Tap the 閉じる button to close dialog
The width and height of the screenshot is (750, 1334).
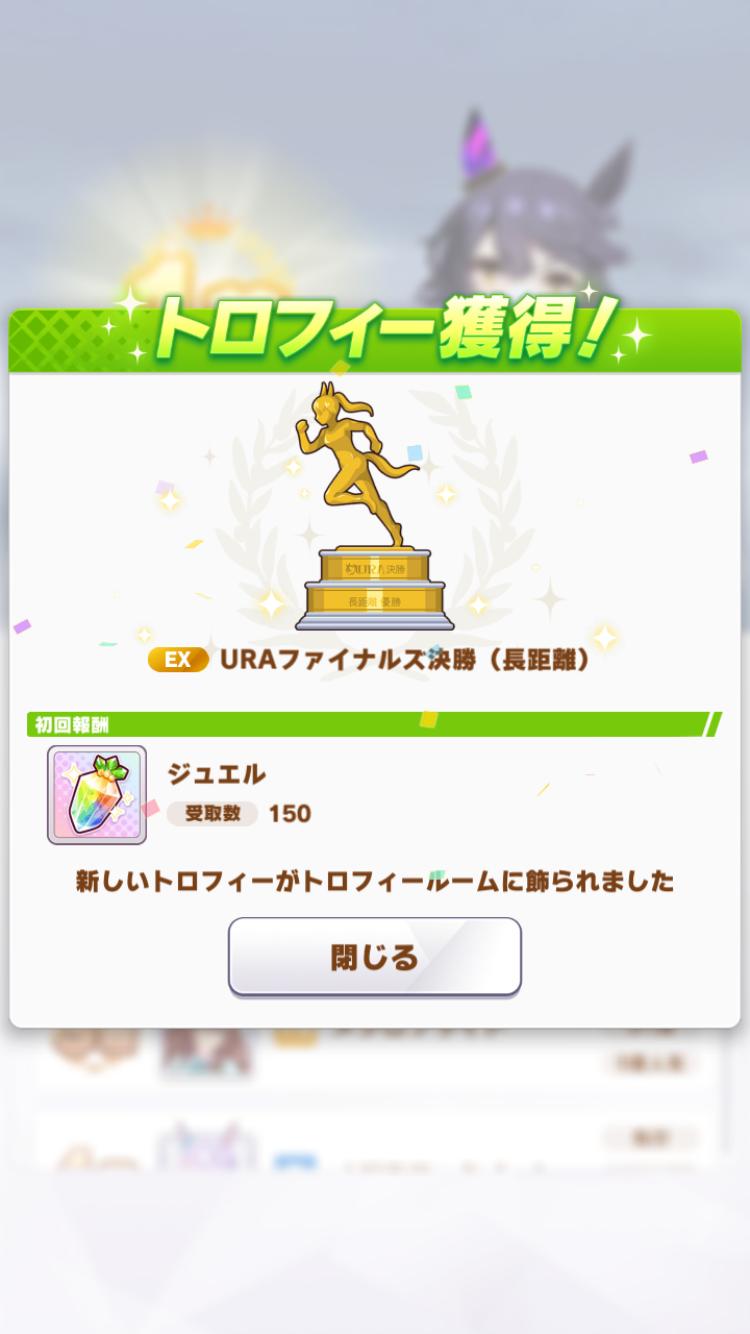[374, 956]
